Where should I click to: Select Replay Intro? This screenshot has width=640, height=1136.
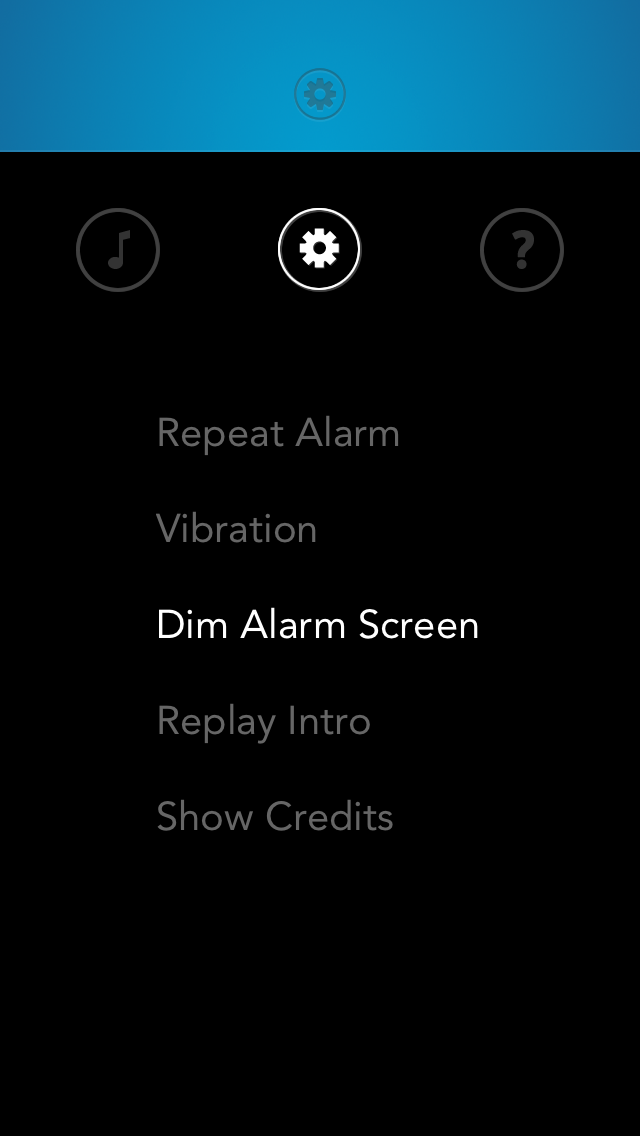tap(264, 721)
